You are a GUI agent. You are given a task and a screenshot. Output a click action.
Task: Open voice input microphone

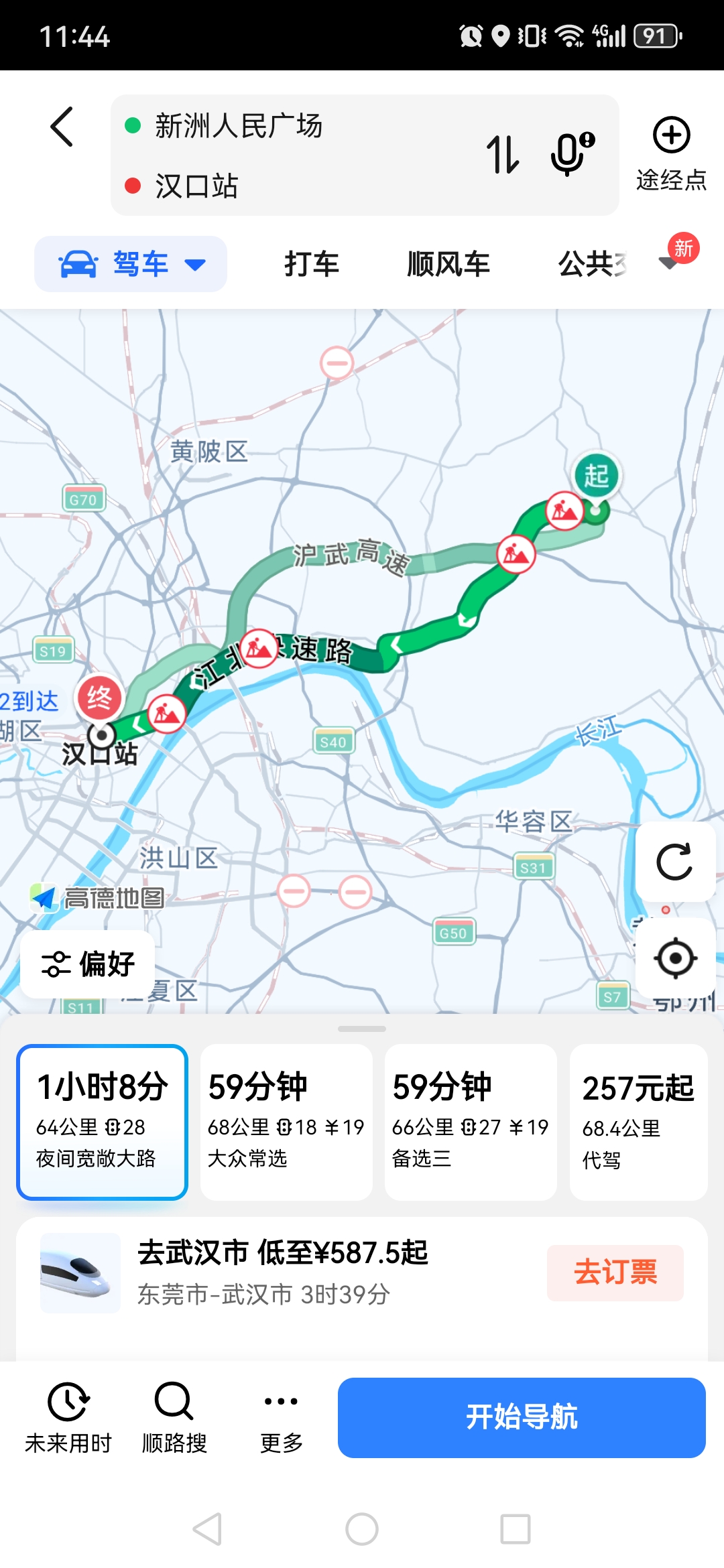click(x=570, y=154)
